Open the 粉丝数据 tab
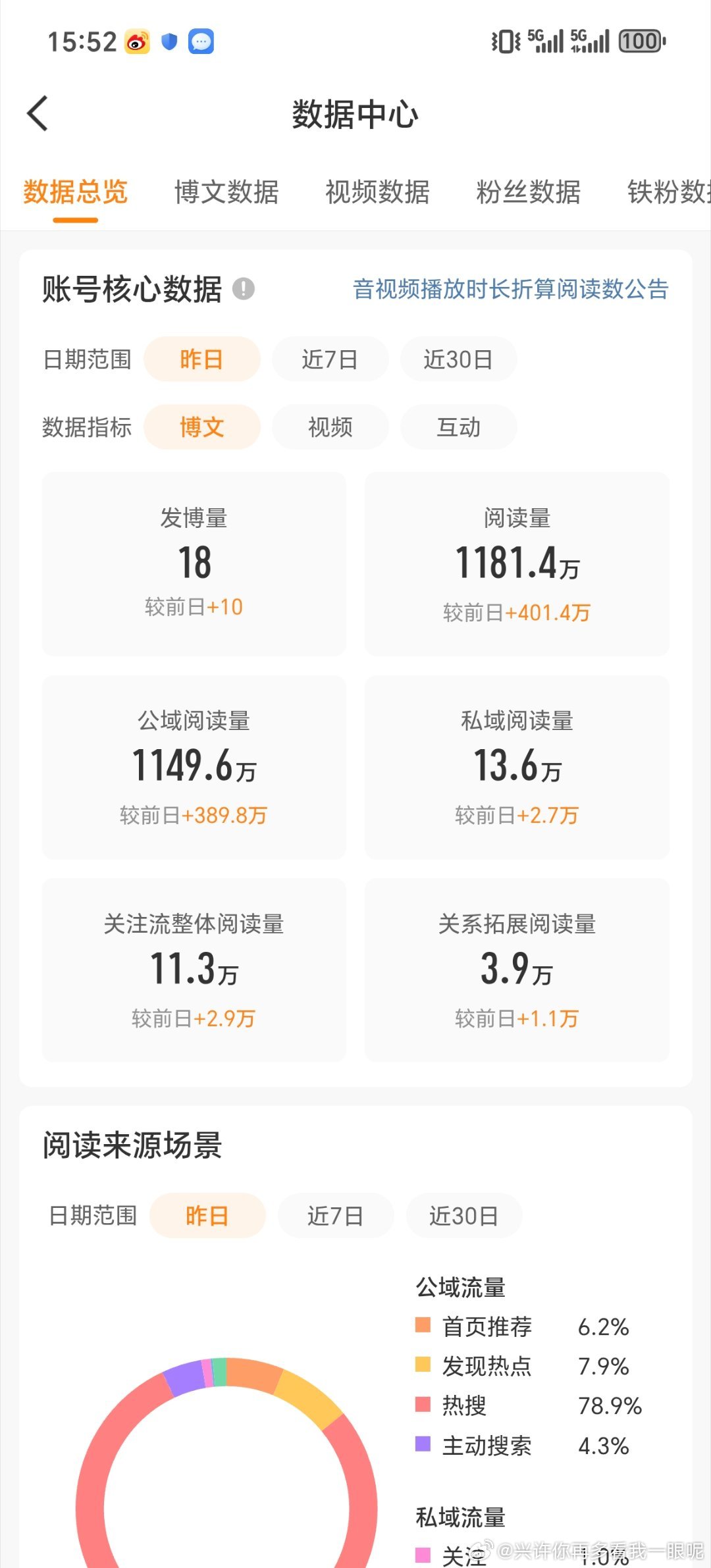Image resolution: width=711 pixels, height=1568 pixels. (x=529, y=193)
